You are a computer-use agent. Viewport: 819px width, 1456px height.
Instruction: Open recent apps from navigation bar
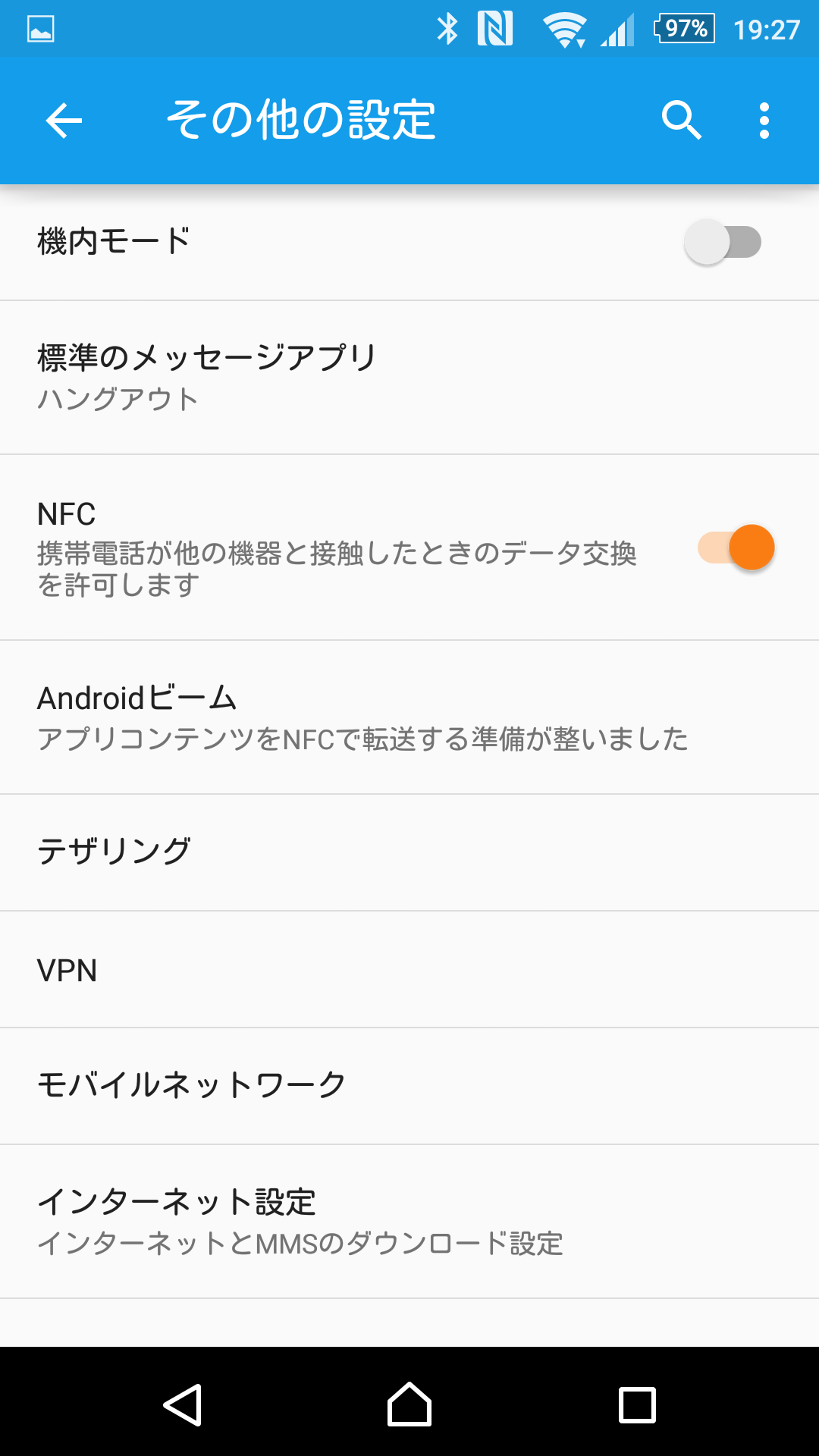point(637,1404)
